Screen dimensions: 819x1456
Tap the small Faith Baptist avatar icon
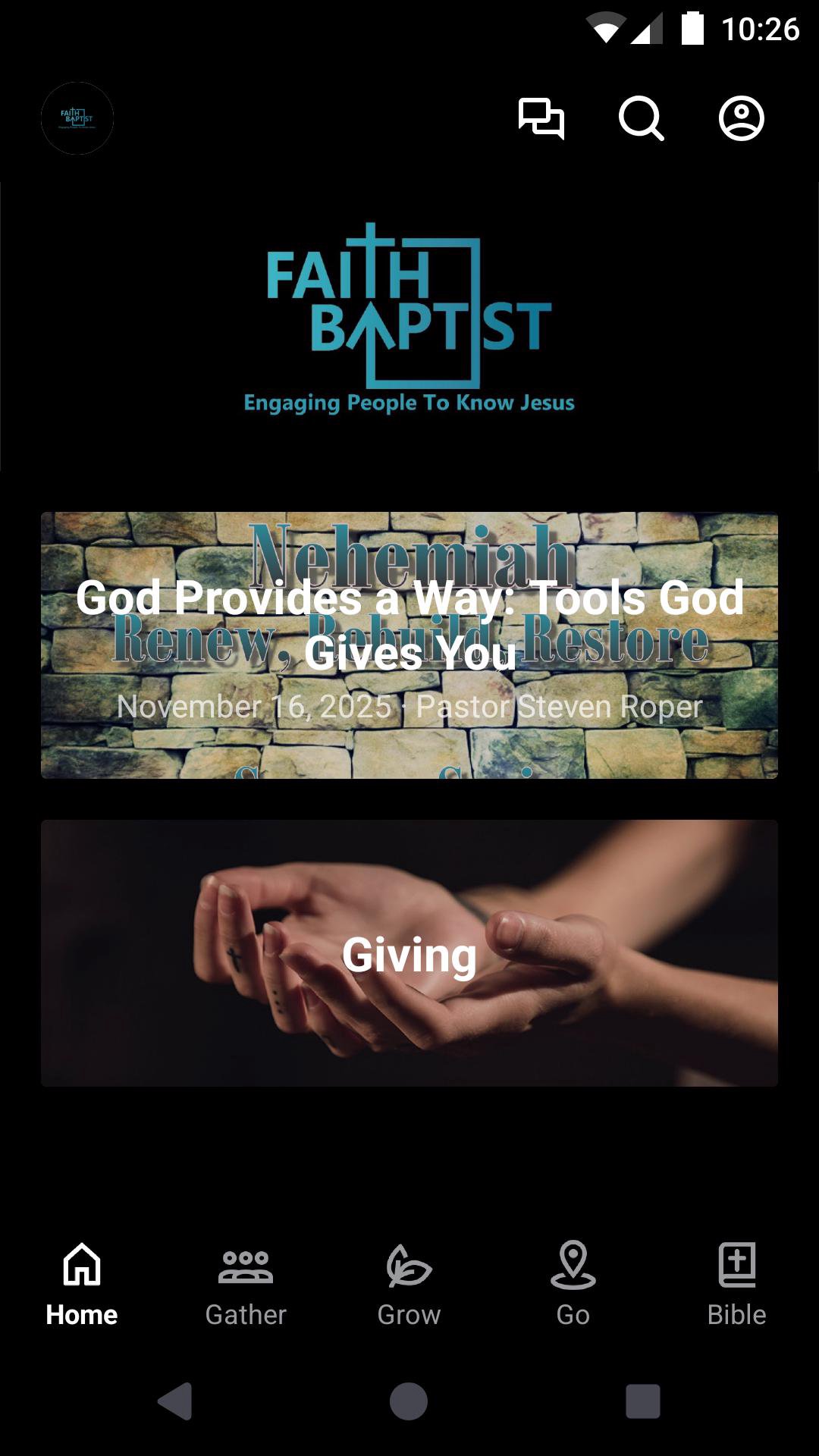point(77,118)
